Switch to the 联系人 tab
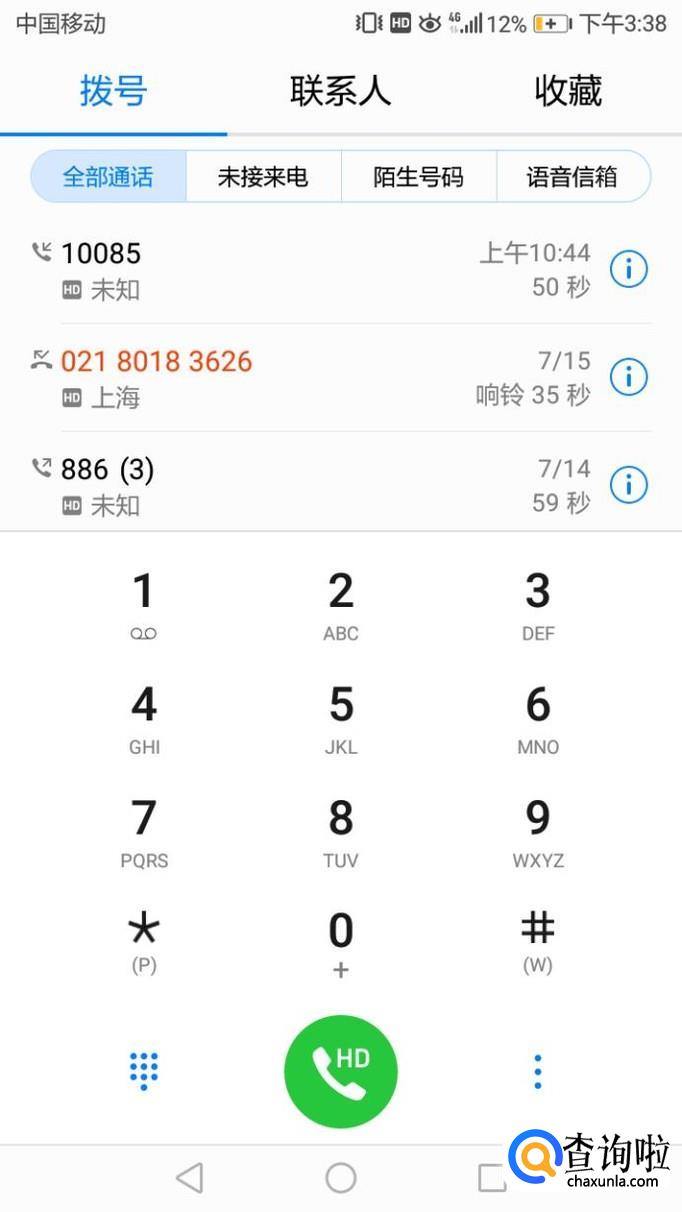 340,91
